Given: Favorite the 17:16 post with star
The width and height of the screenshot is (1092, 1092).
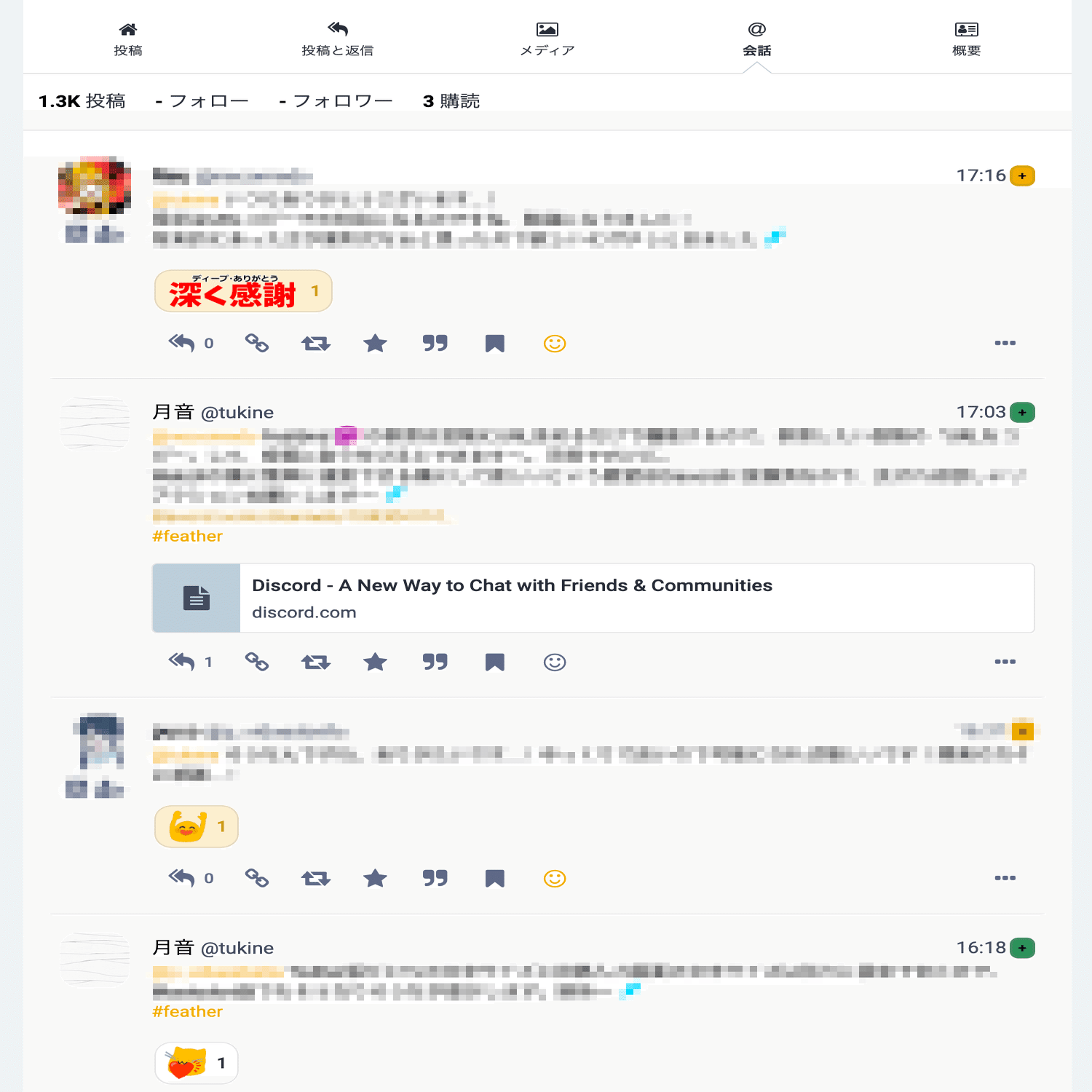Looking at the screenshot, I should pyautogui.click(x=375, y=343).
